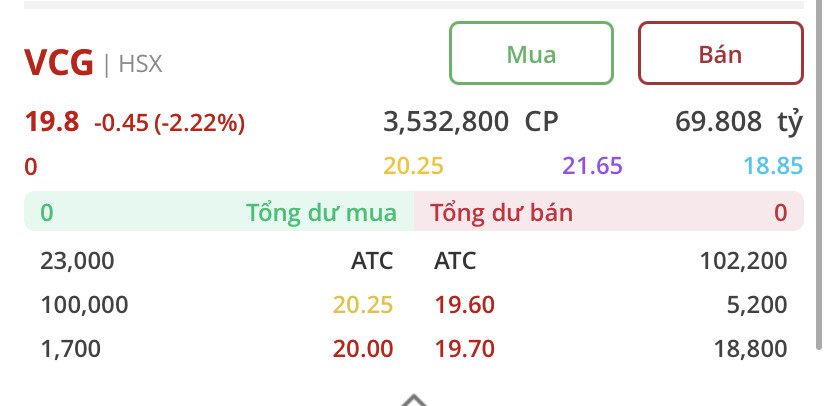Tap the Bán button for VCG
This screenshot has height=406, width=828.
click(x=720, y=53)
